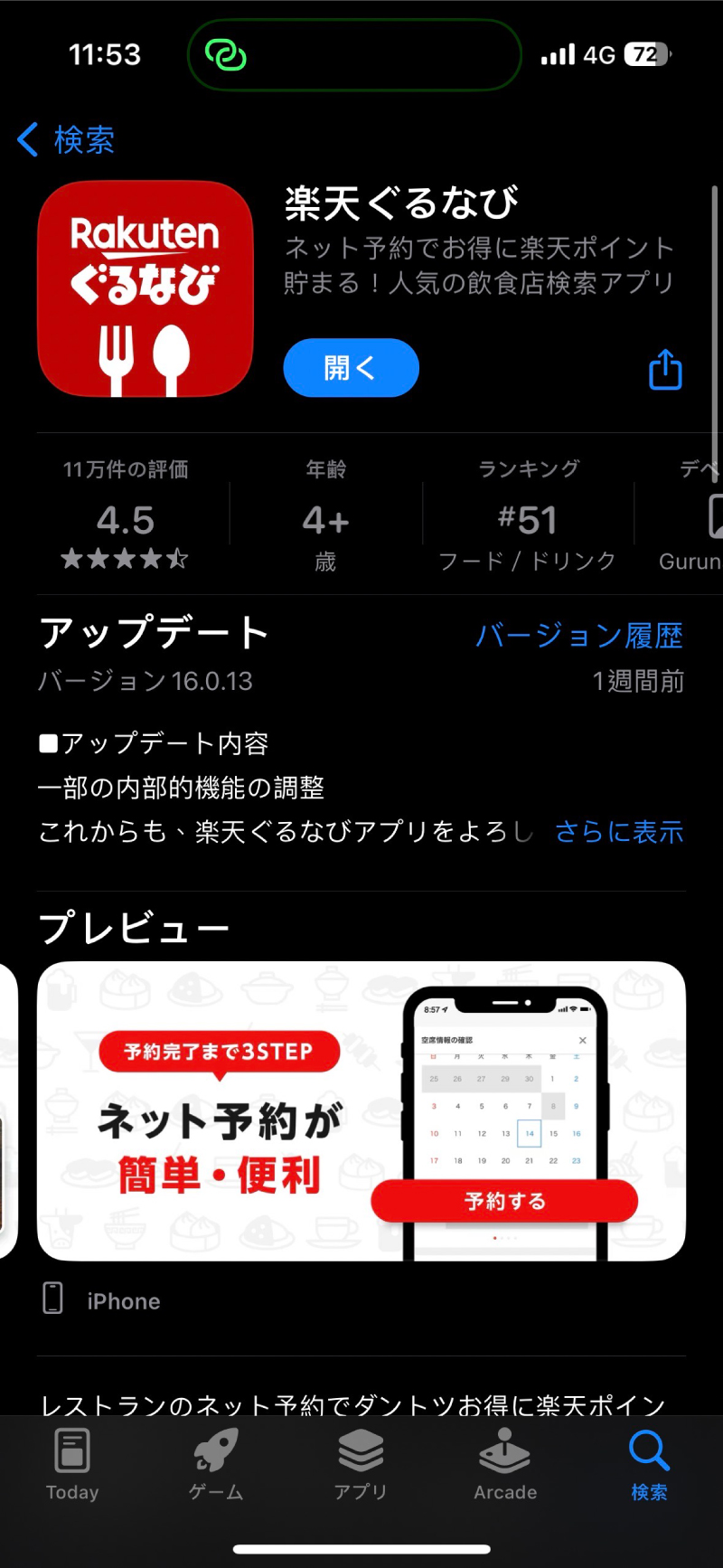Open the ネット予約が簡単・便利 preview screenshot
Image resolution: width=723 pixels, height=1568 pixels.
coord(361,1110)
